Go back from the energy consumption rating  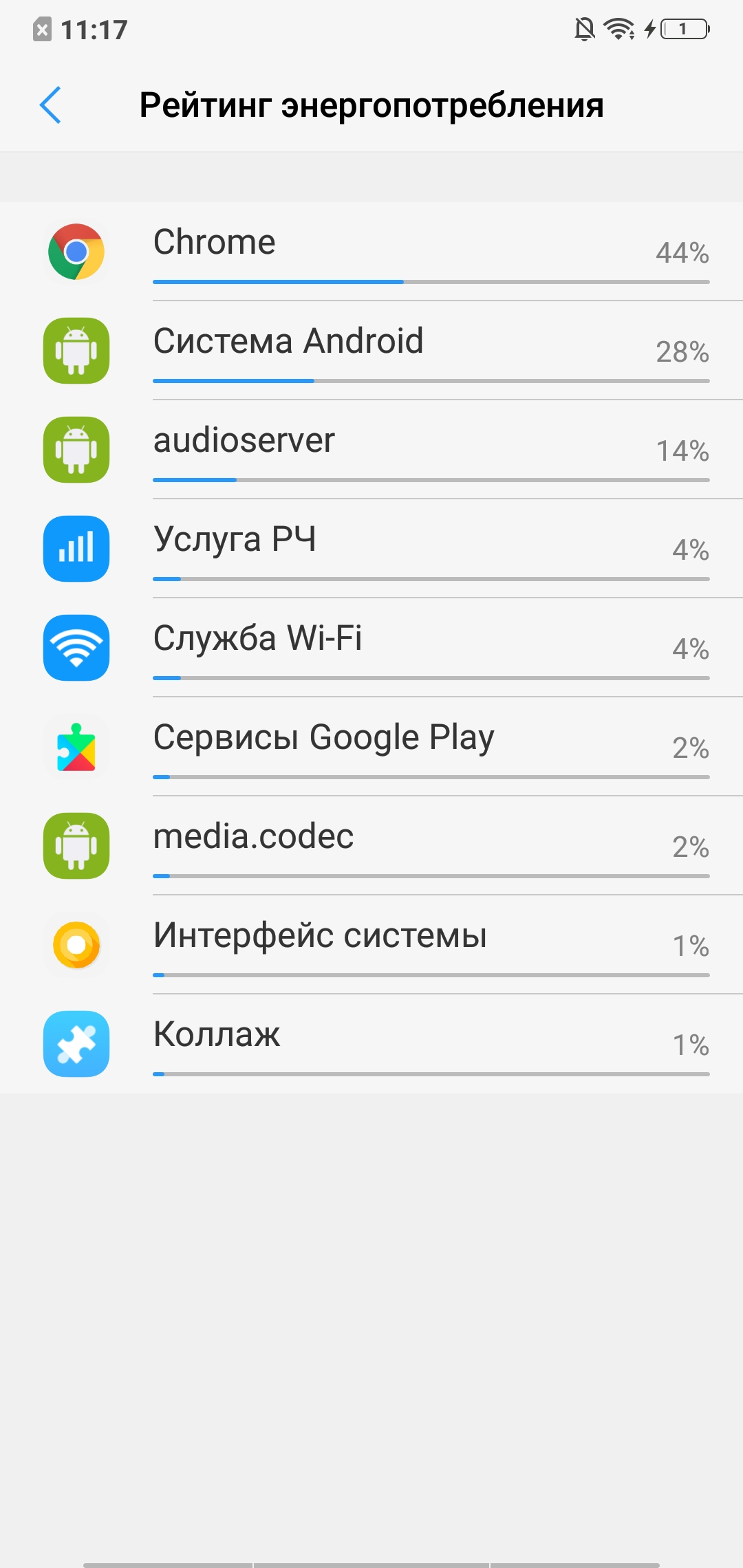[50, 105]
